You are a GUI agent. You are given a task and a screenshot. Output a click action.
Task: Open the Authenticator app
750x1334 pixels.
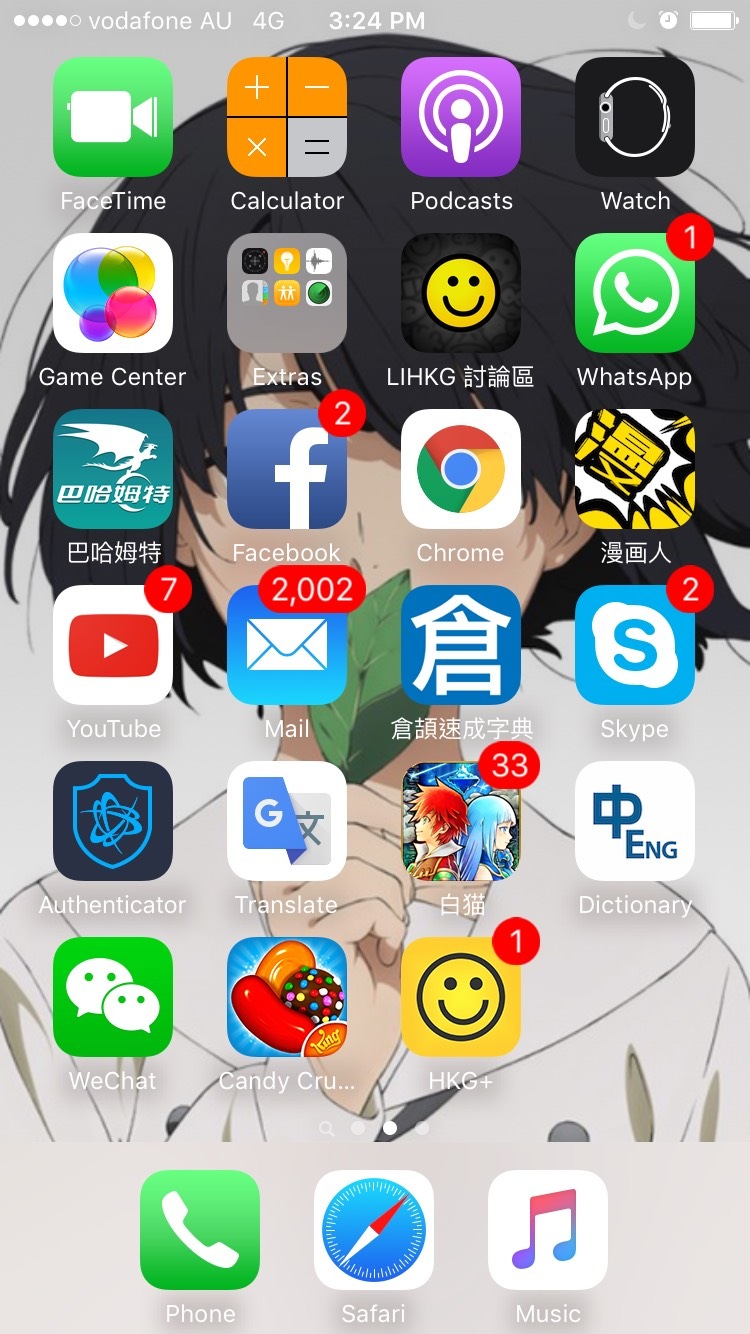tap(113, 820)
